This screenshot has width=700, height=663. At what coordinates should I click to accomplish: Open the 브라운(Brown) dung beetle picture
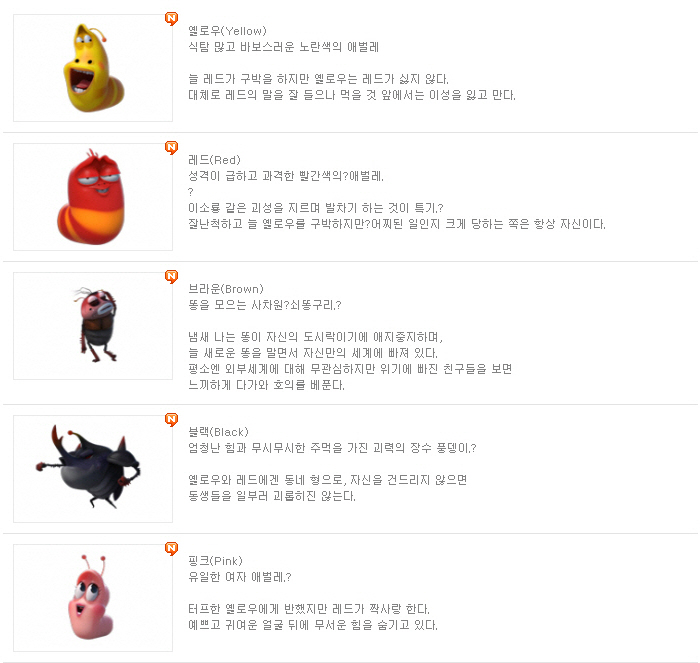(x=93, y=326)
